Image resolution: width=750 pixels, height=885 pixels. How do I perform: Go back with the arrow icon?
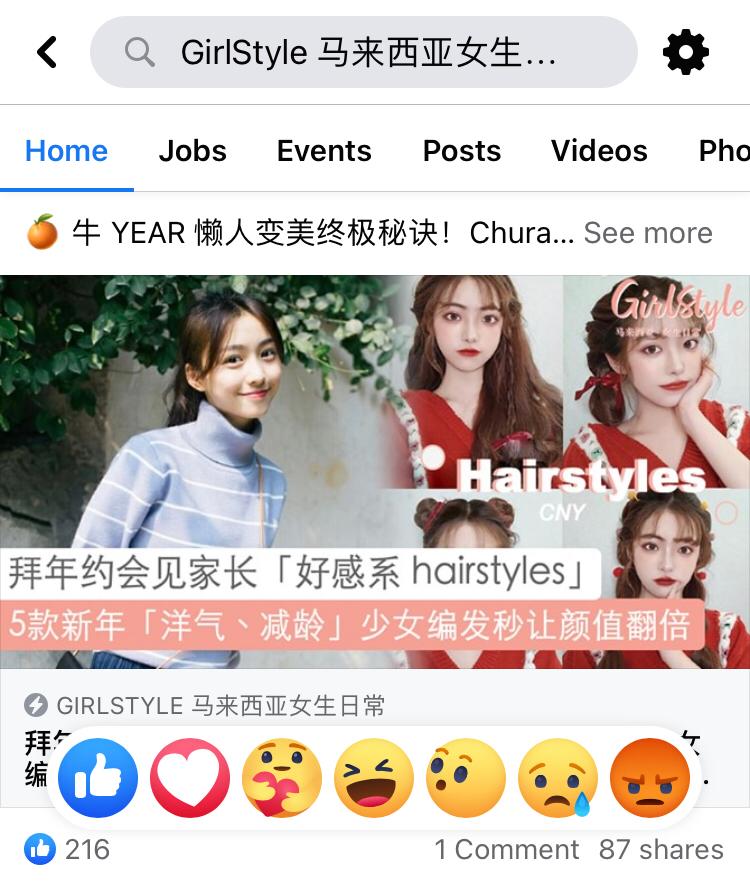(47, 52)
